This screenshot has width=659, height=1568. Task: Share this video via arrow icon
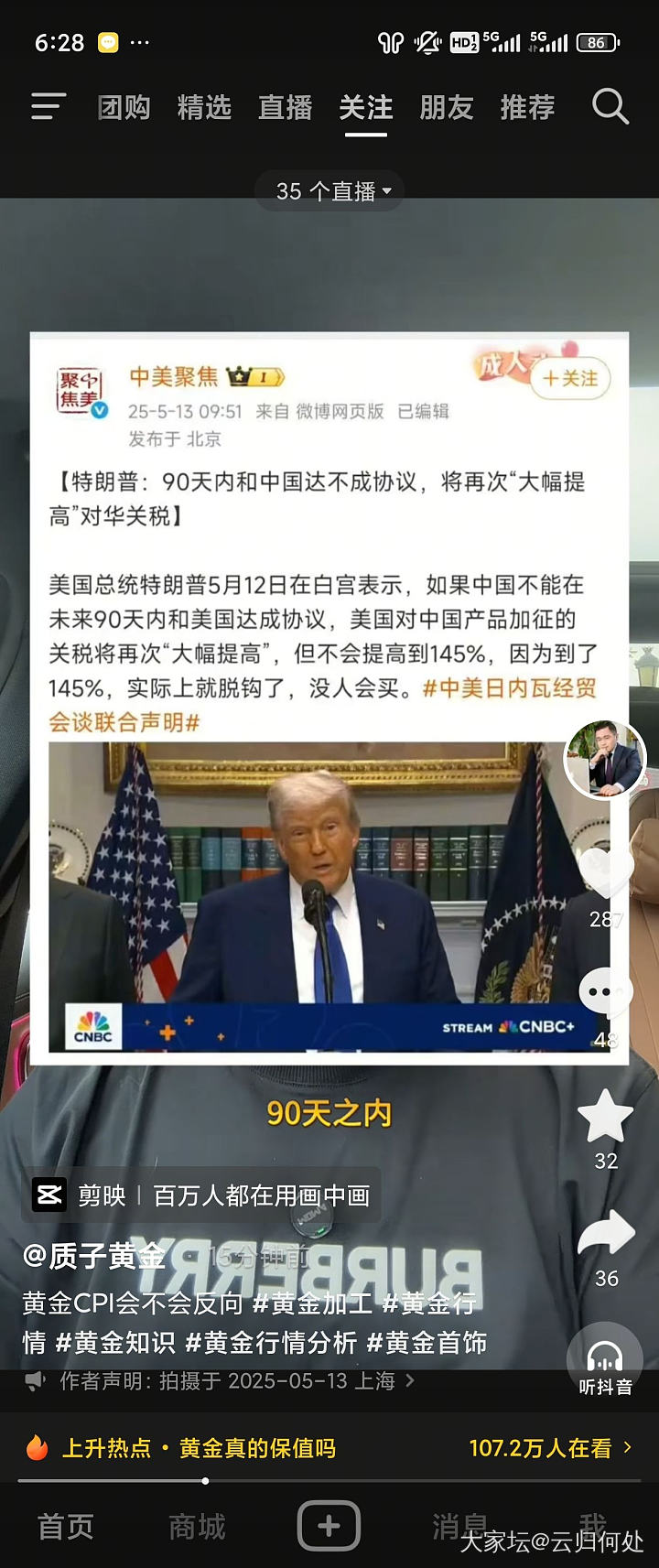click(606, 1235)
